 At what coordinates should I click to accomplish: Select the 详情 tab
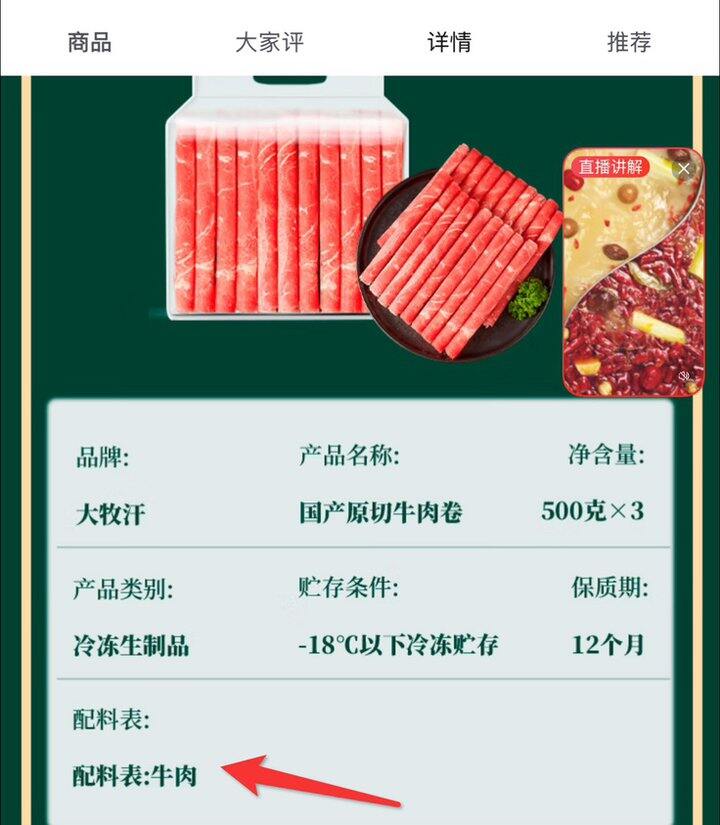449,42
